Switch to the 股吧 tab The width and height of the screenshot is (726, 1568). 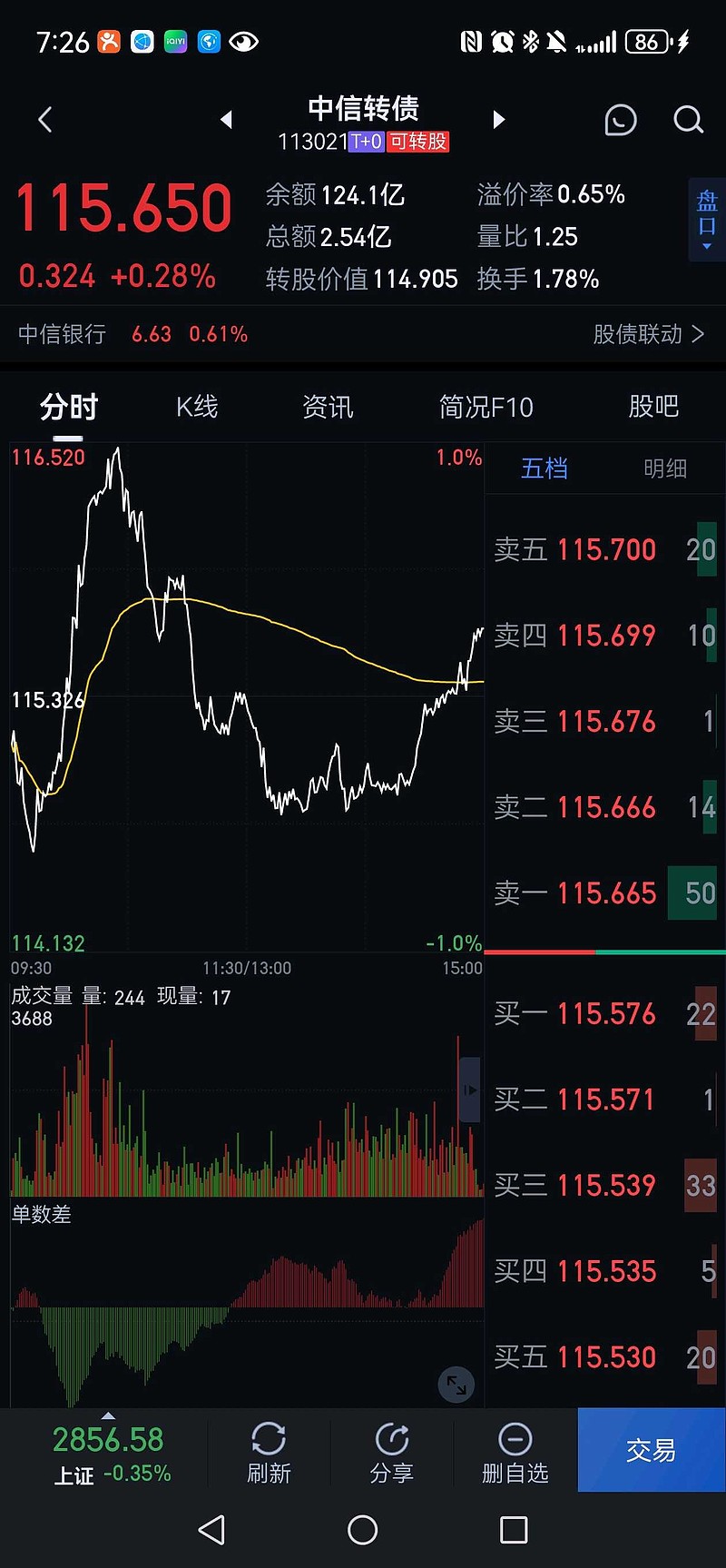click(653, 407)
